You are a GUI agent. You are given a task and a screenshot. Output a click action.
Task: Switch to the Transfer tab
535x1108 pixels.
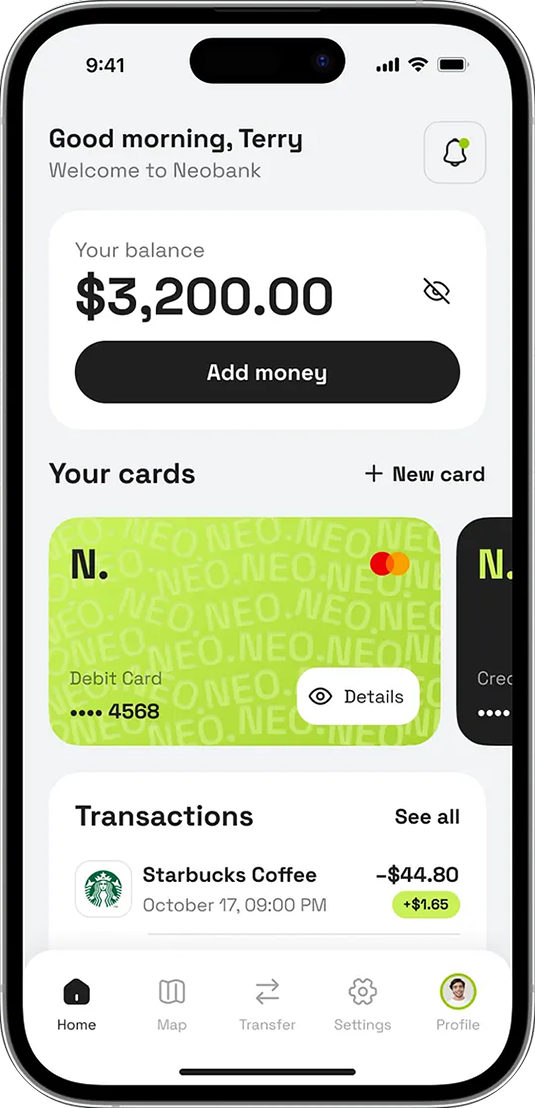coord(267,1005)
